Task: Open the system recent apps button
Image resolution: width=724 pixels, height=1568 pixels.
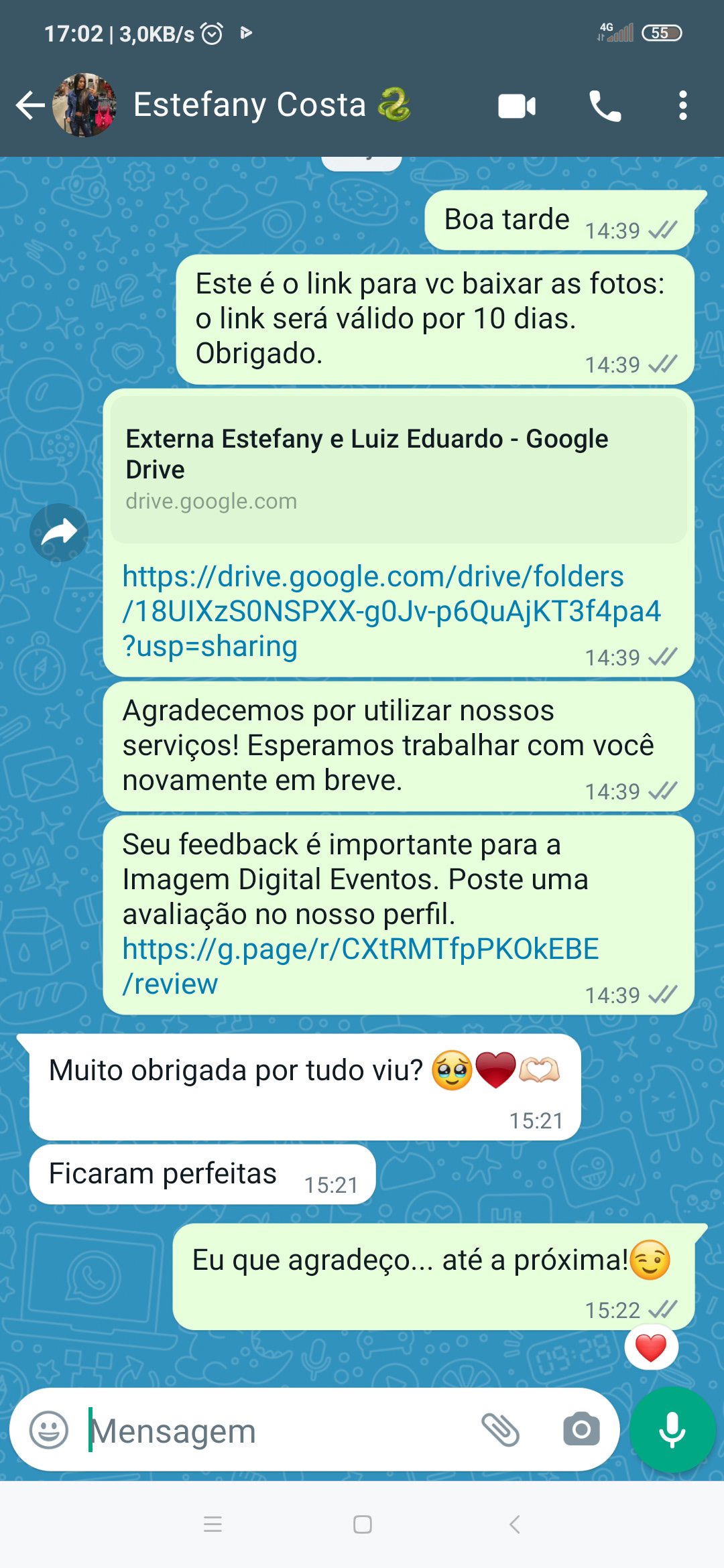Action: (x=213, y=1524)
